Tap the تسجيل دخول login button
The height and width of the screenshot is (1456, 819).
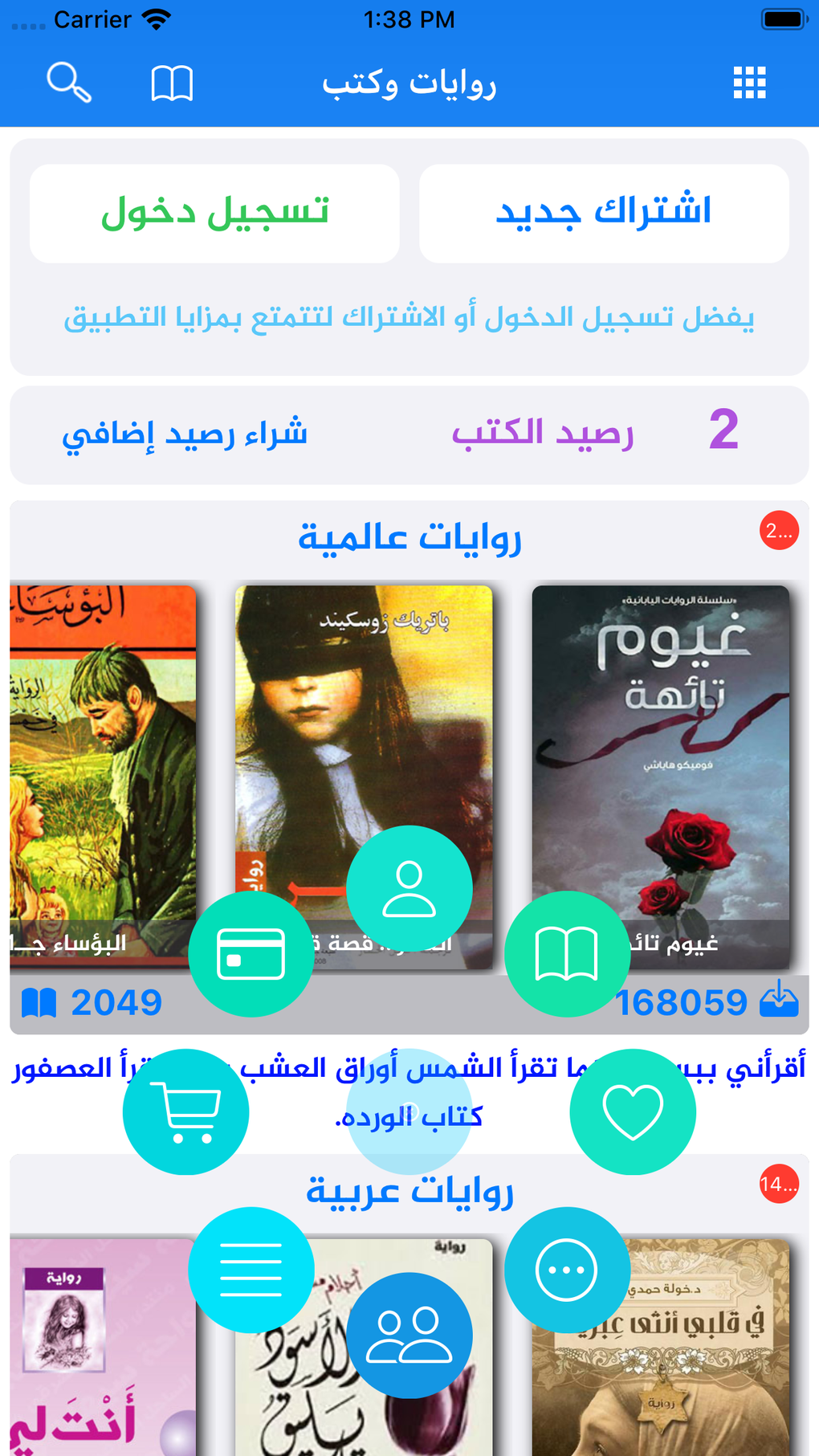click(214, 214)
